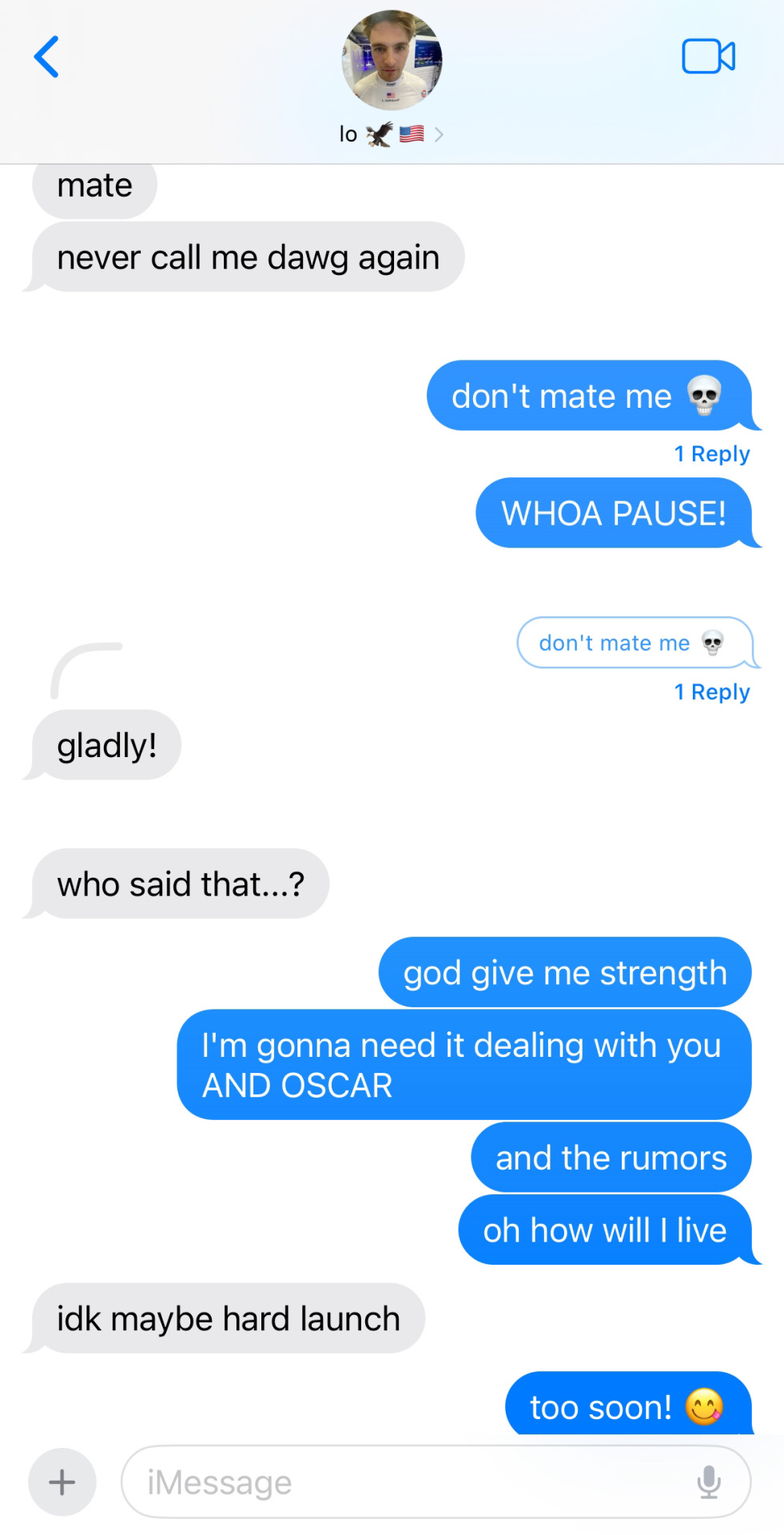Start a FaceTime video call

[708, 57]
